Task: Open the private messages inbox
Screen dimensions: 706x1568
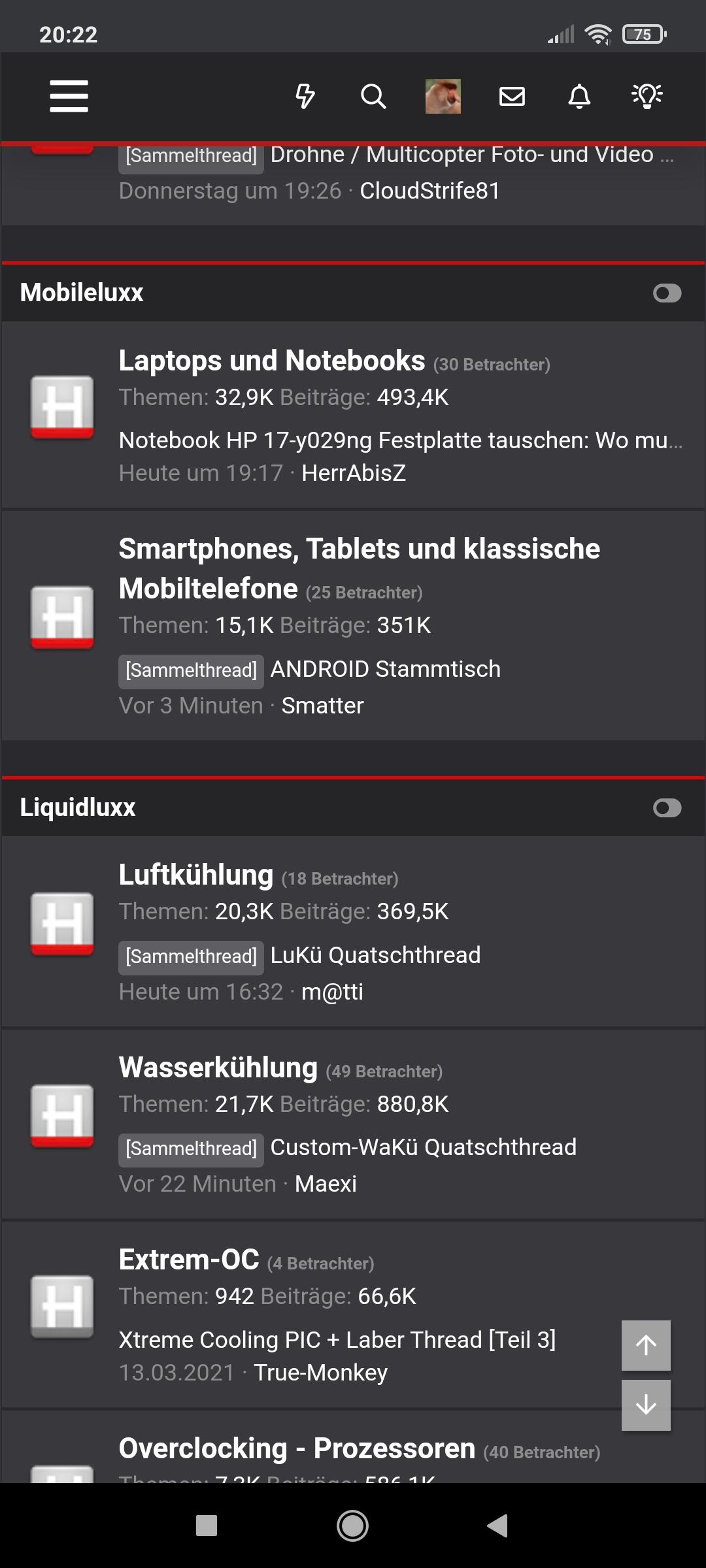Action: pos(512,96)
